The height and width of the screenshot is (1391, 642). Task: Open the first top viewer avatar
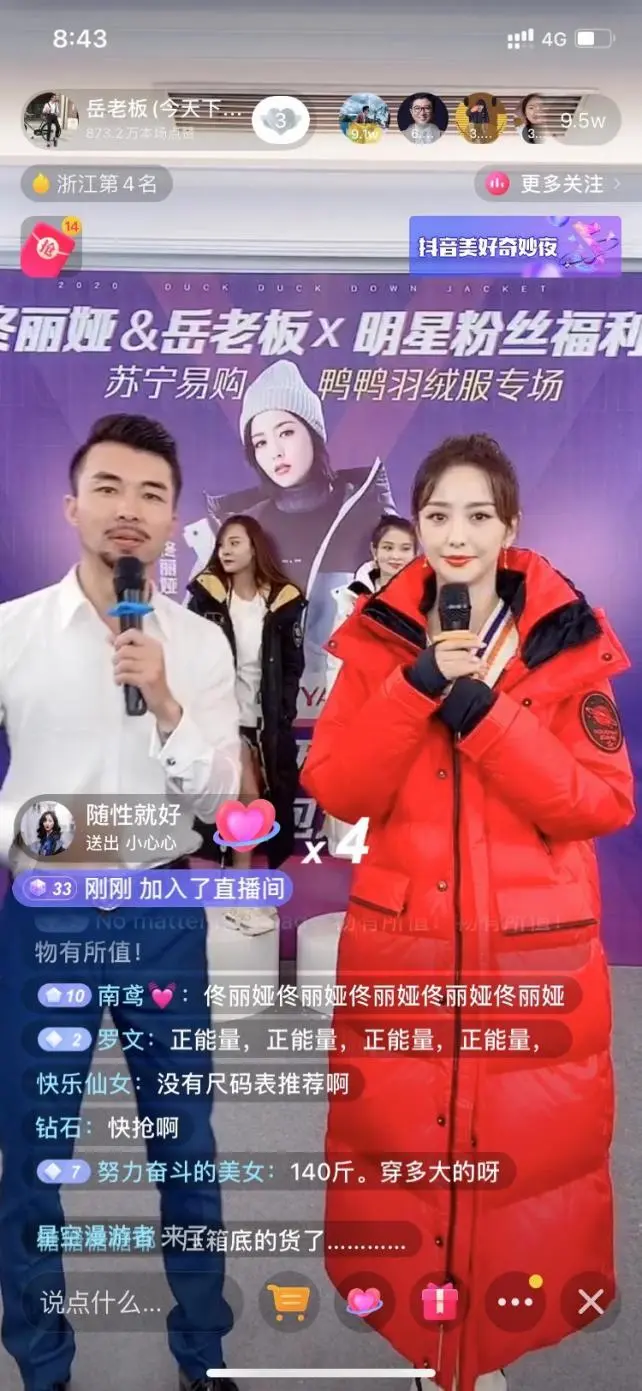click(x=363, y=119)
